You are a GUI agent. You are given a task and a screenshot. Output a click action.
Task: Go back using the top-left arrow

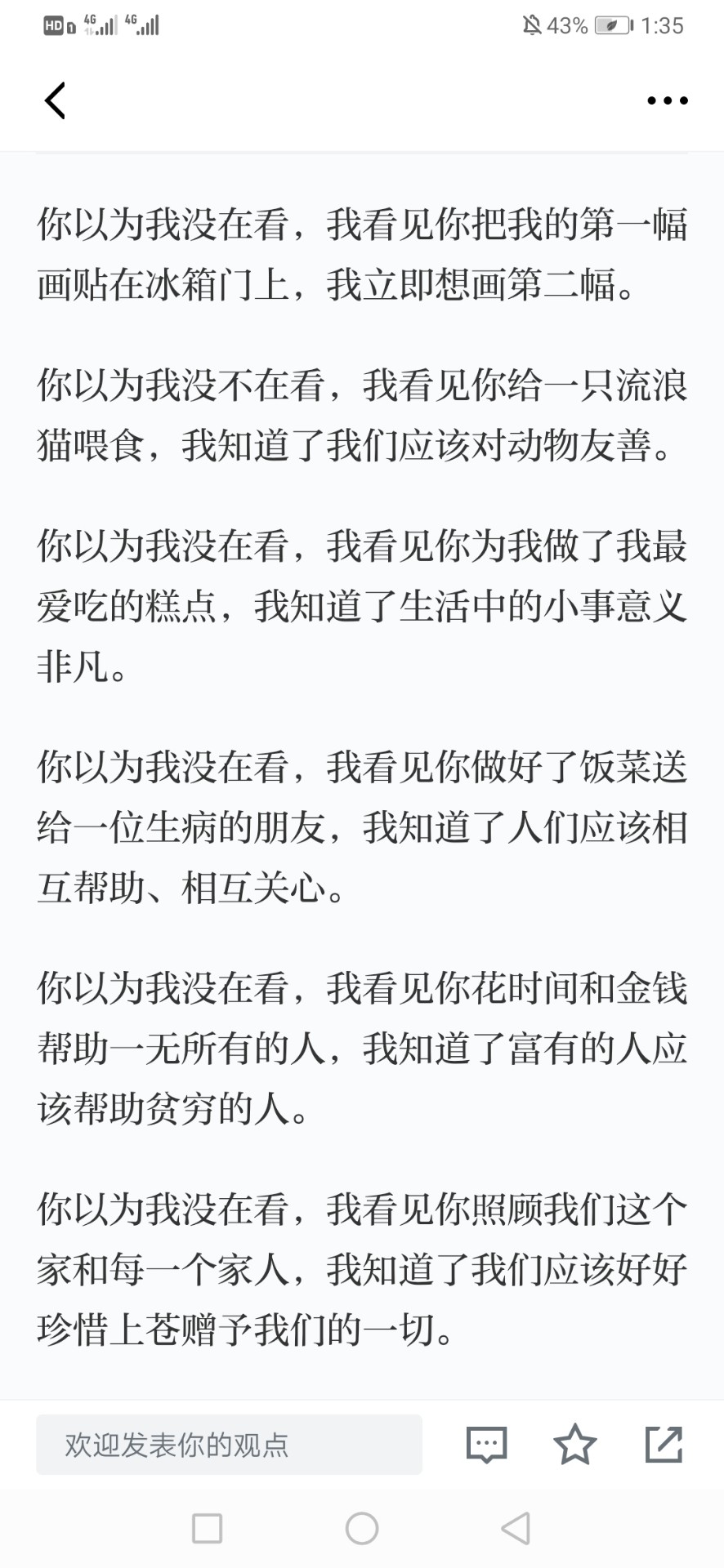tap(55, 101)
